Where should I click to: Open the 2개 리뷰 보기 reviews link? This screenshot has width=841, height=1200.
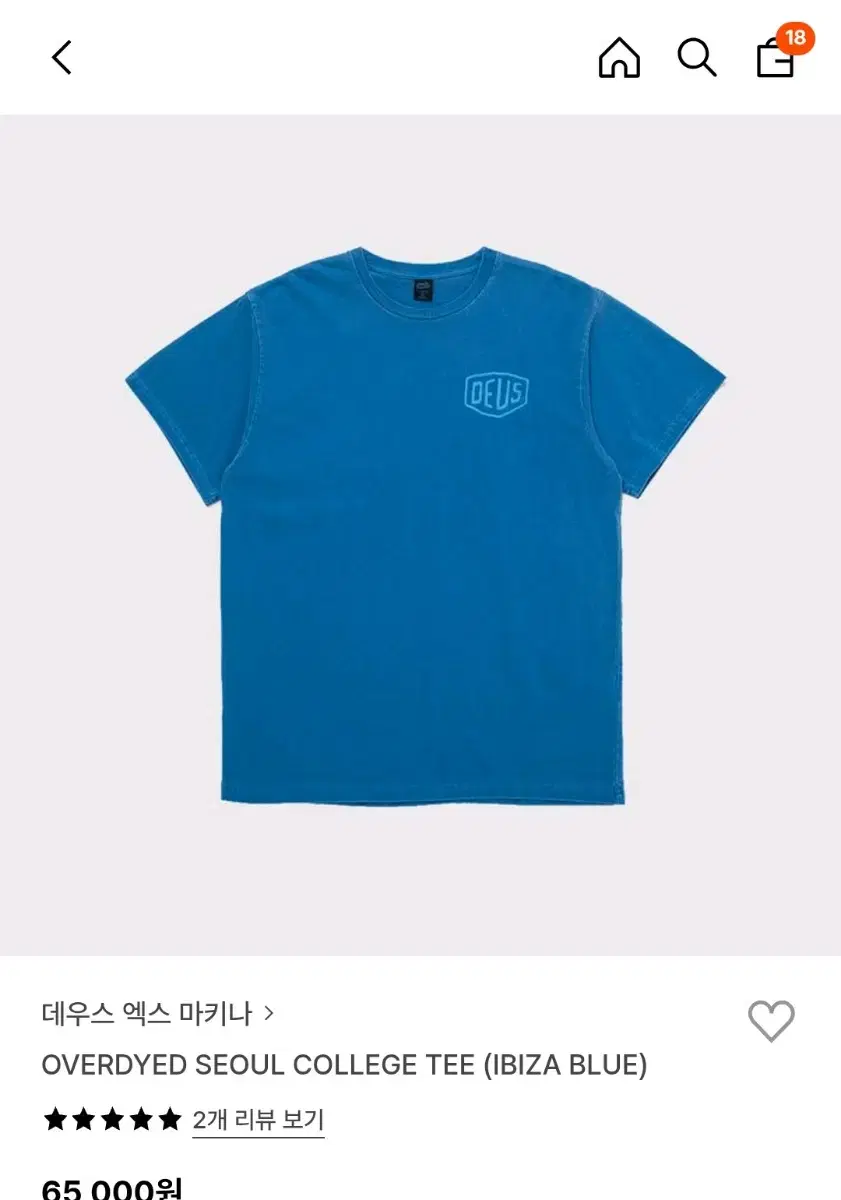(258, 1121)
